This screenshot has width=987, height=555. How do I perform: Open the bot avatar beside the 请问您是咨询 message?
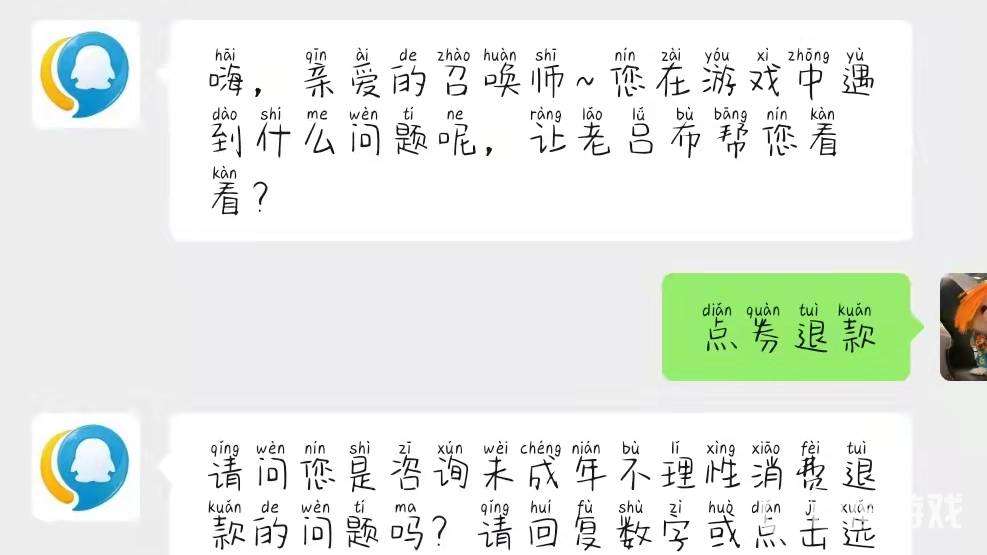86,467
